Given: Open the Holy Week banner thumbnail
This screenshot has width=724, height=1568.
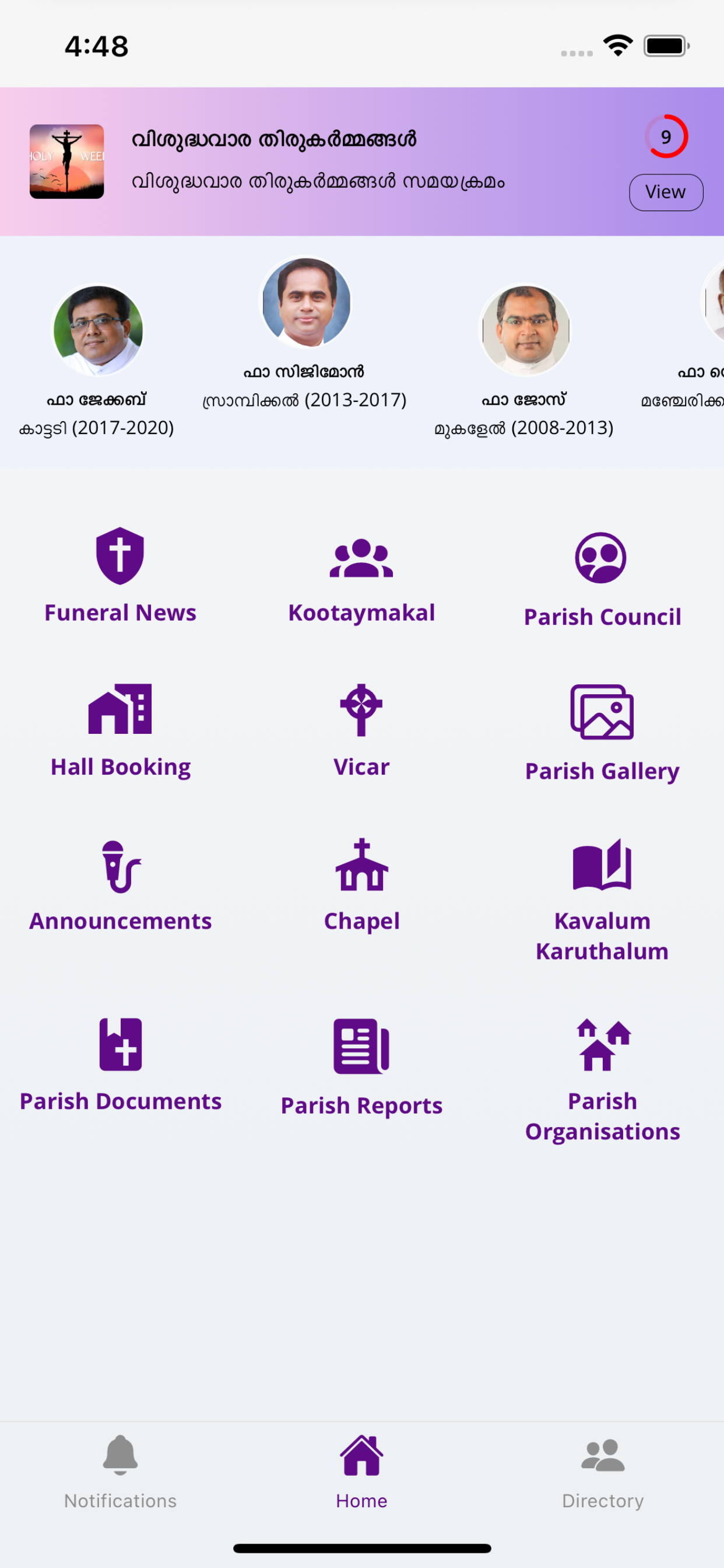Looking at the screenshot, I should (x=66, y=160).
